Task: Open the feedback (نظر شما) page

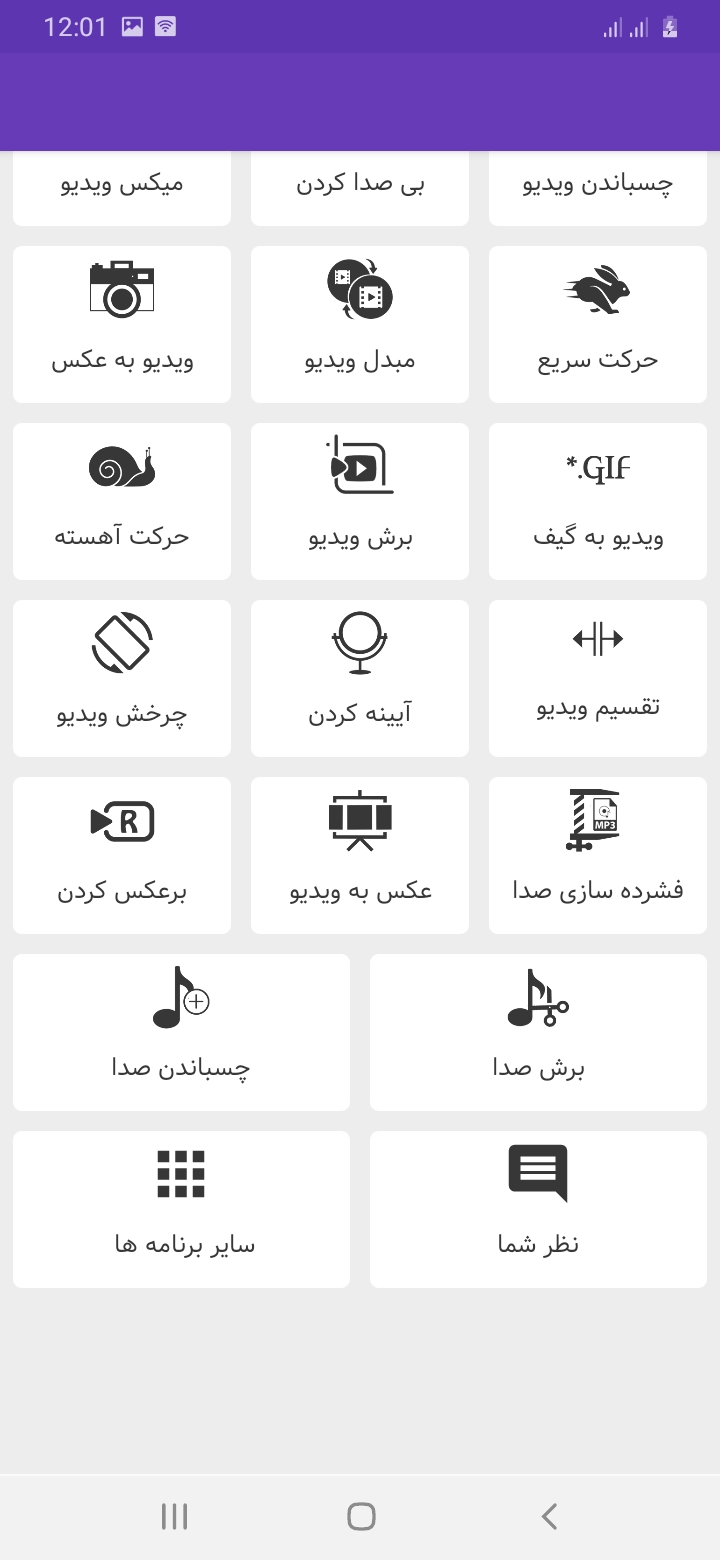Action: pyautogui.click(x=537, y=1207)
